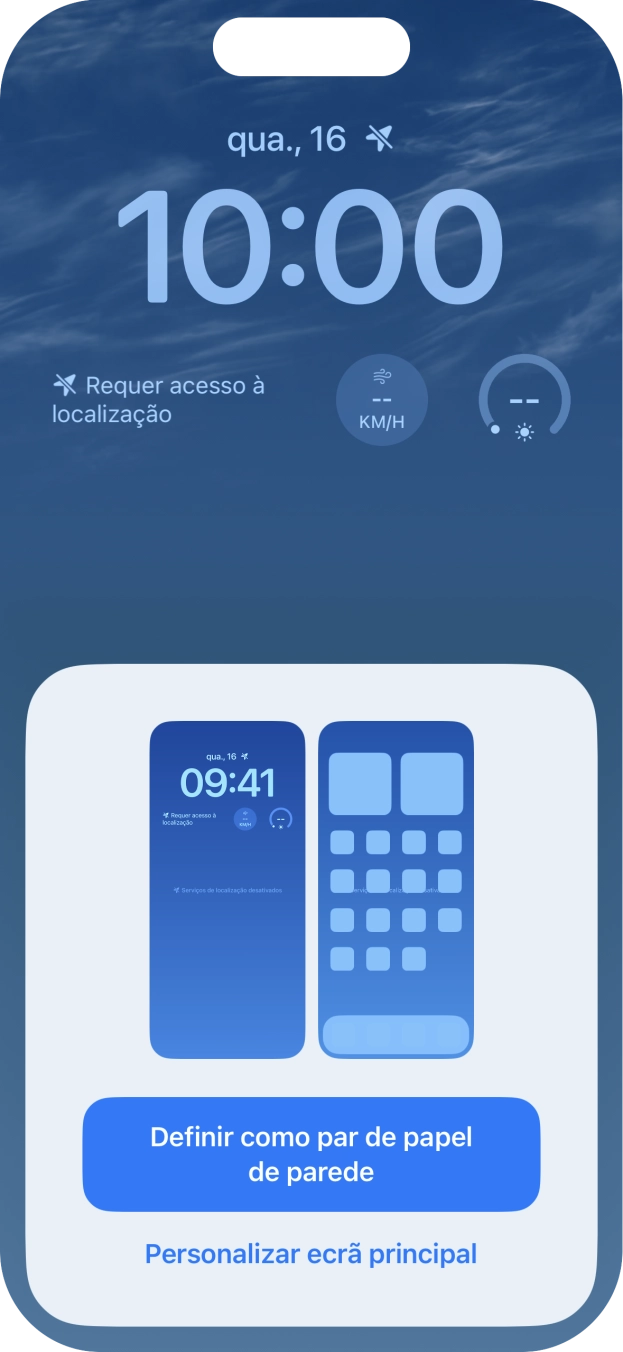Tap Definir como par de papel de parede
The height and width of the screenshot is (1352, 623).
coord(311,1154)
